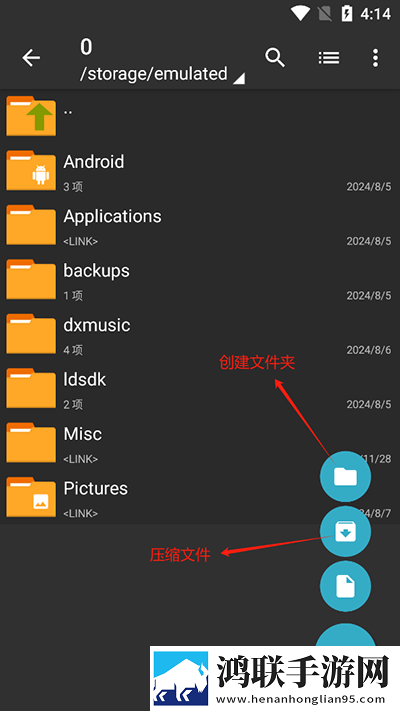Open the three-dot overflow menu

(x=375, y=58)
